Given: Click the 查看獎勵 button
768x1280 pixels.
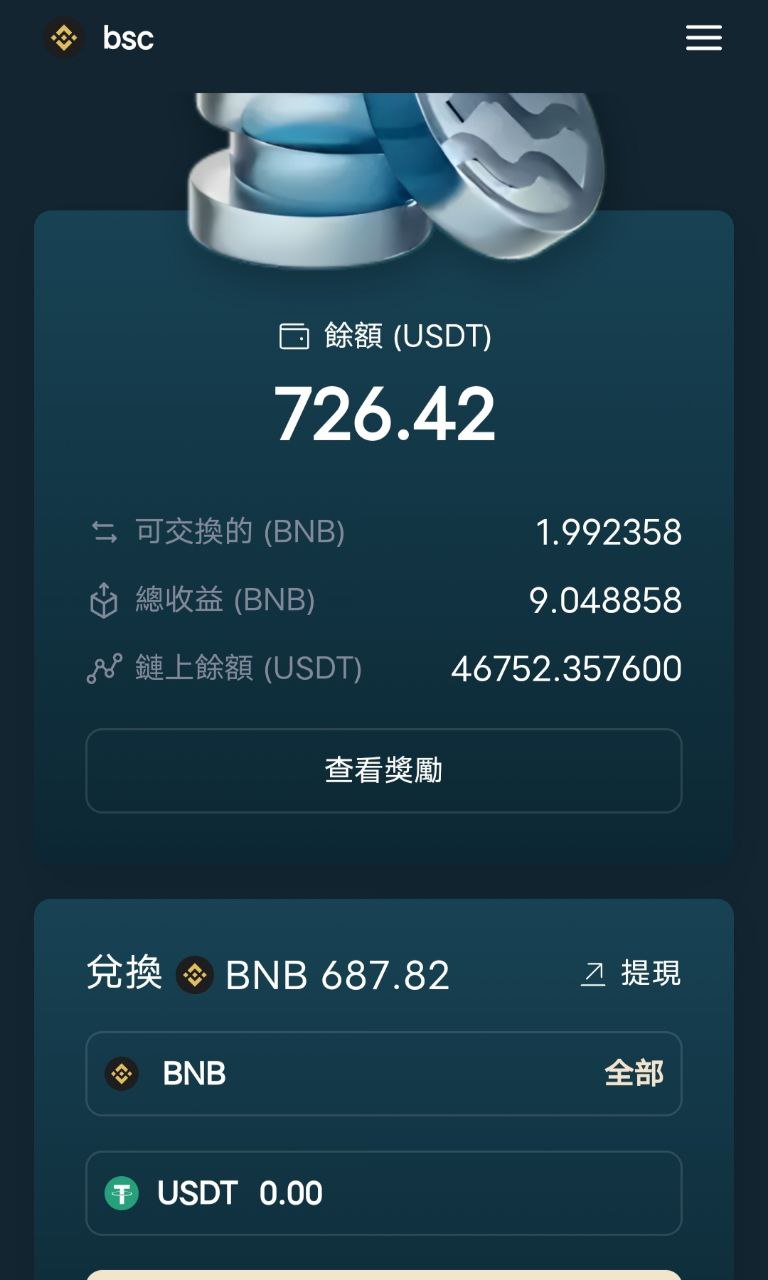Looking at the screenshot, I should (x=383, y=770).
